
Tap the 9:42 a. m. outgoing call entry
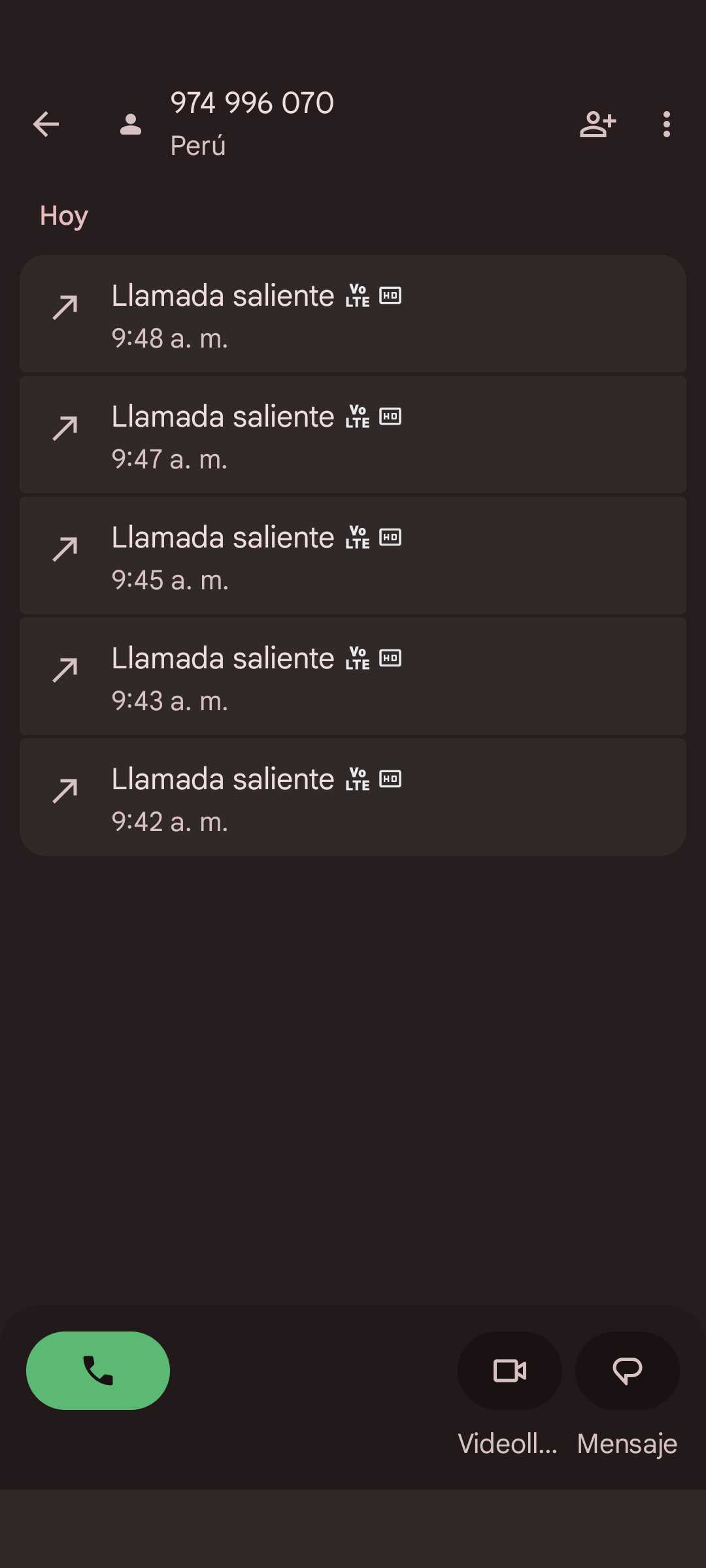click(x=353, y=798)
